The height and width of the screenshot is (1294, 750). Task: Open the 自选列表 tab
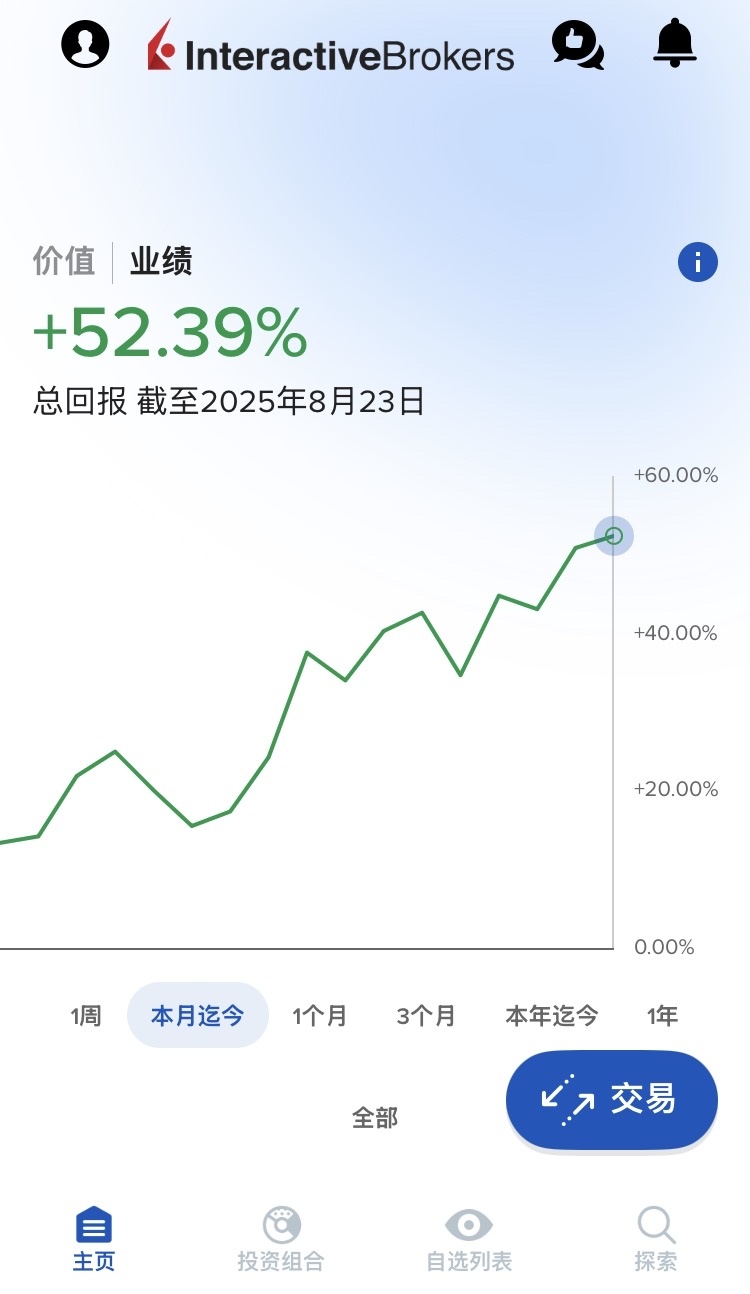(x=469, y=1239)
